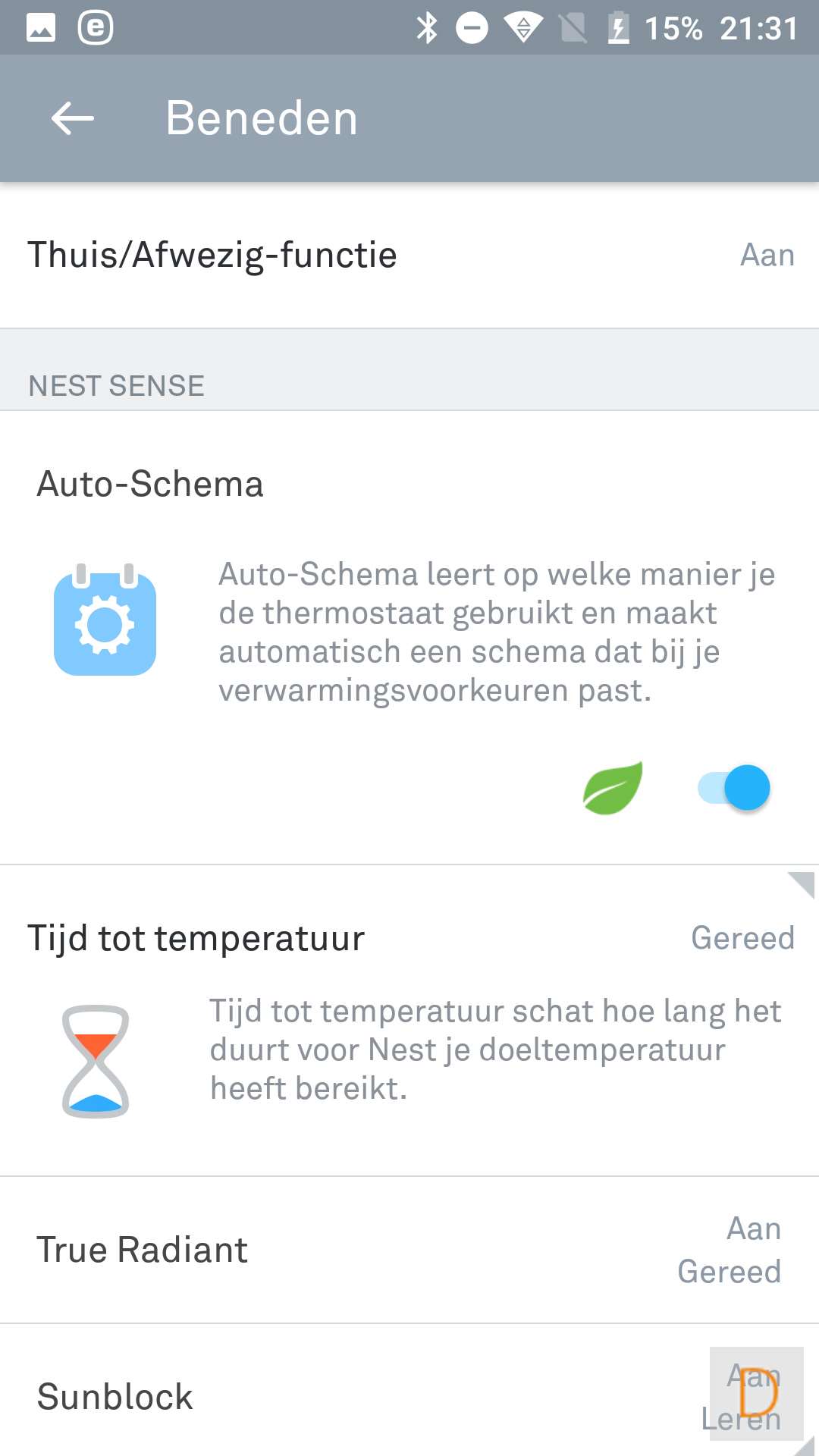
Task: Toggle Auto-Schema switch off
Action: pyautogui.click(x=734, y=788)
